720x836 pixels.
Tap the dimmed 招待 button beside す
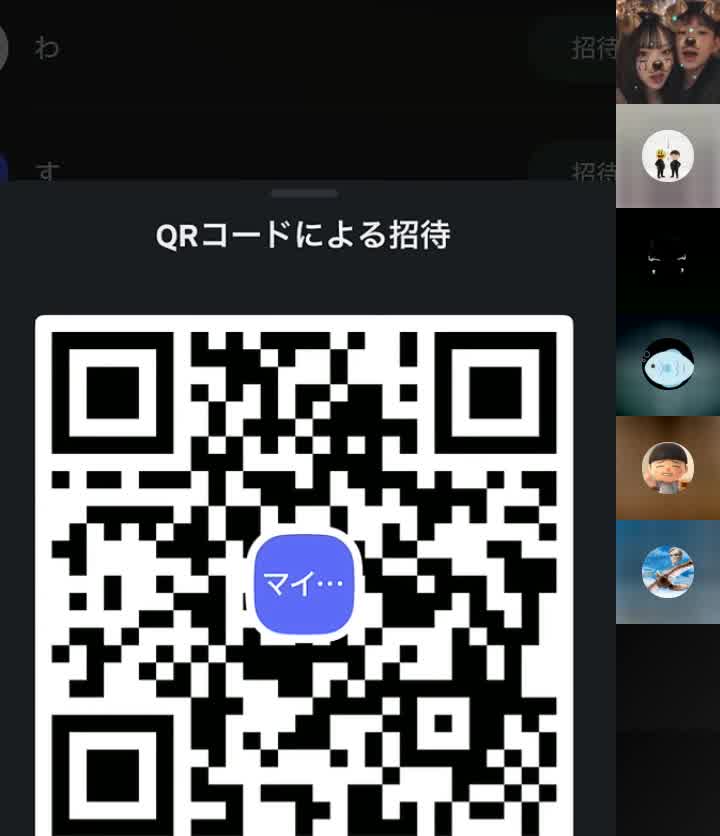pos(591,170)
